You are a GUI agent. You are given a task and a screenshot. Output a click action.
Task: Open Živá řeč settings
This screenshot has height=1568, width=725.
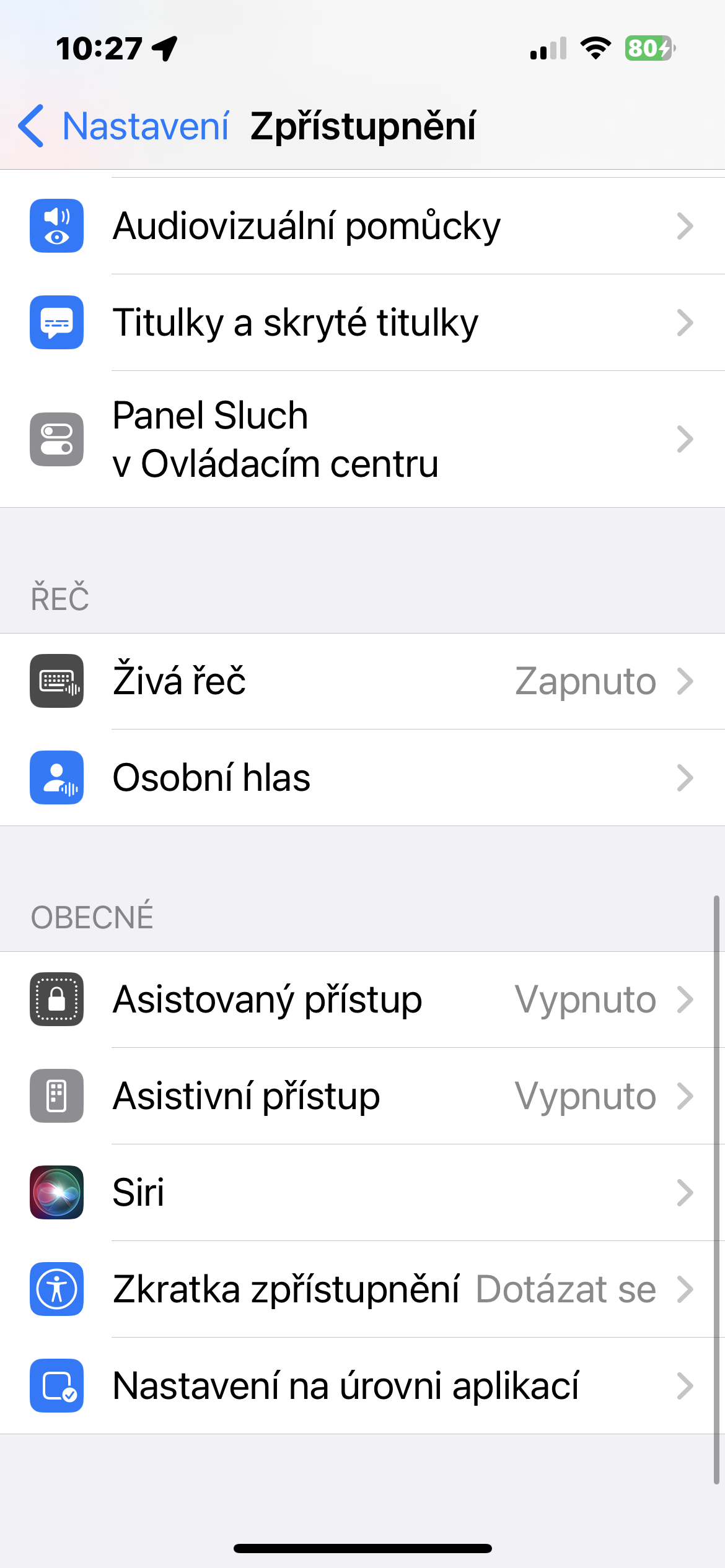point(362,681)
